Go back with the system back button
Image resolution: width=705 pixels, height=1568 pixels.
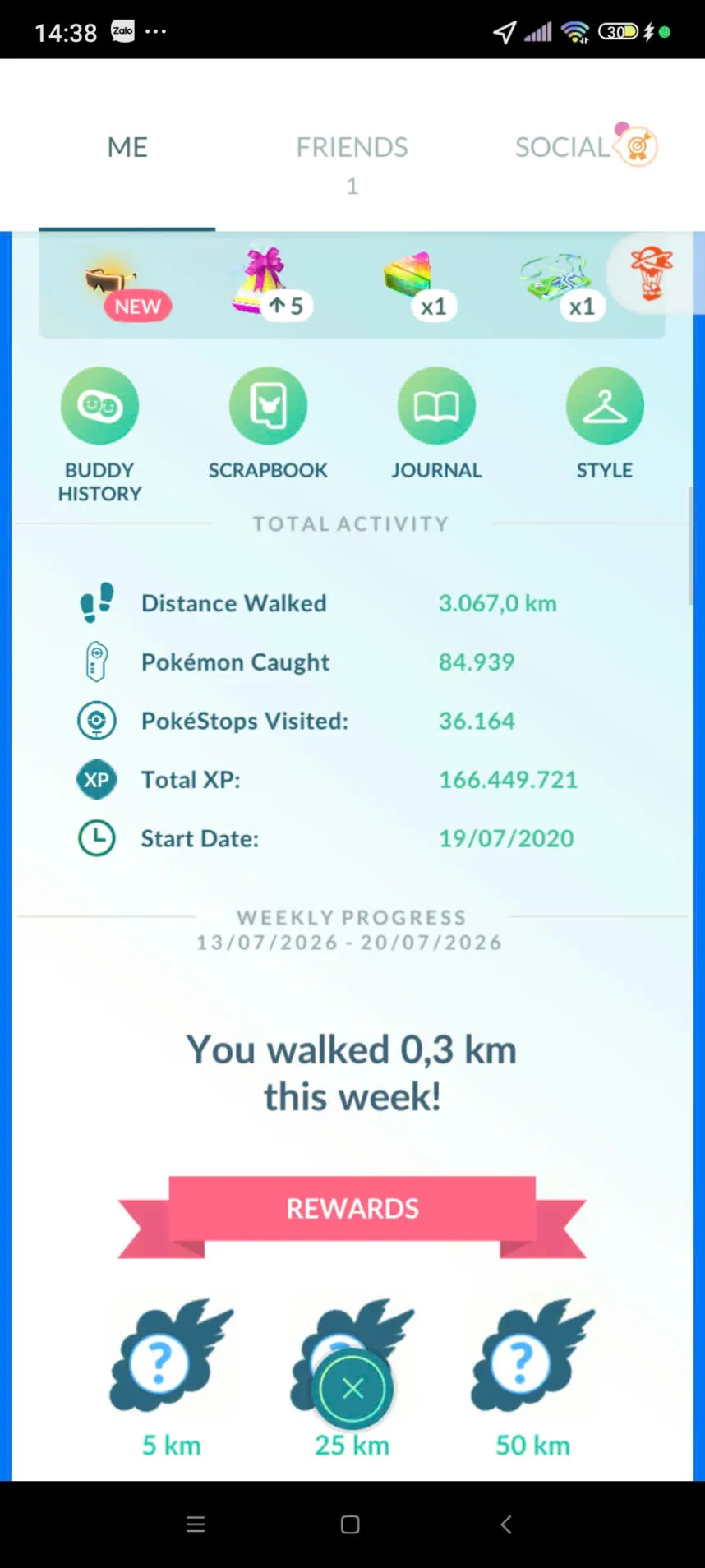point(506,1524)
